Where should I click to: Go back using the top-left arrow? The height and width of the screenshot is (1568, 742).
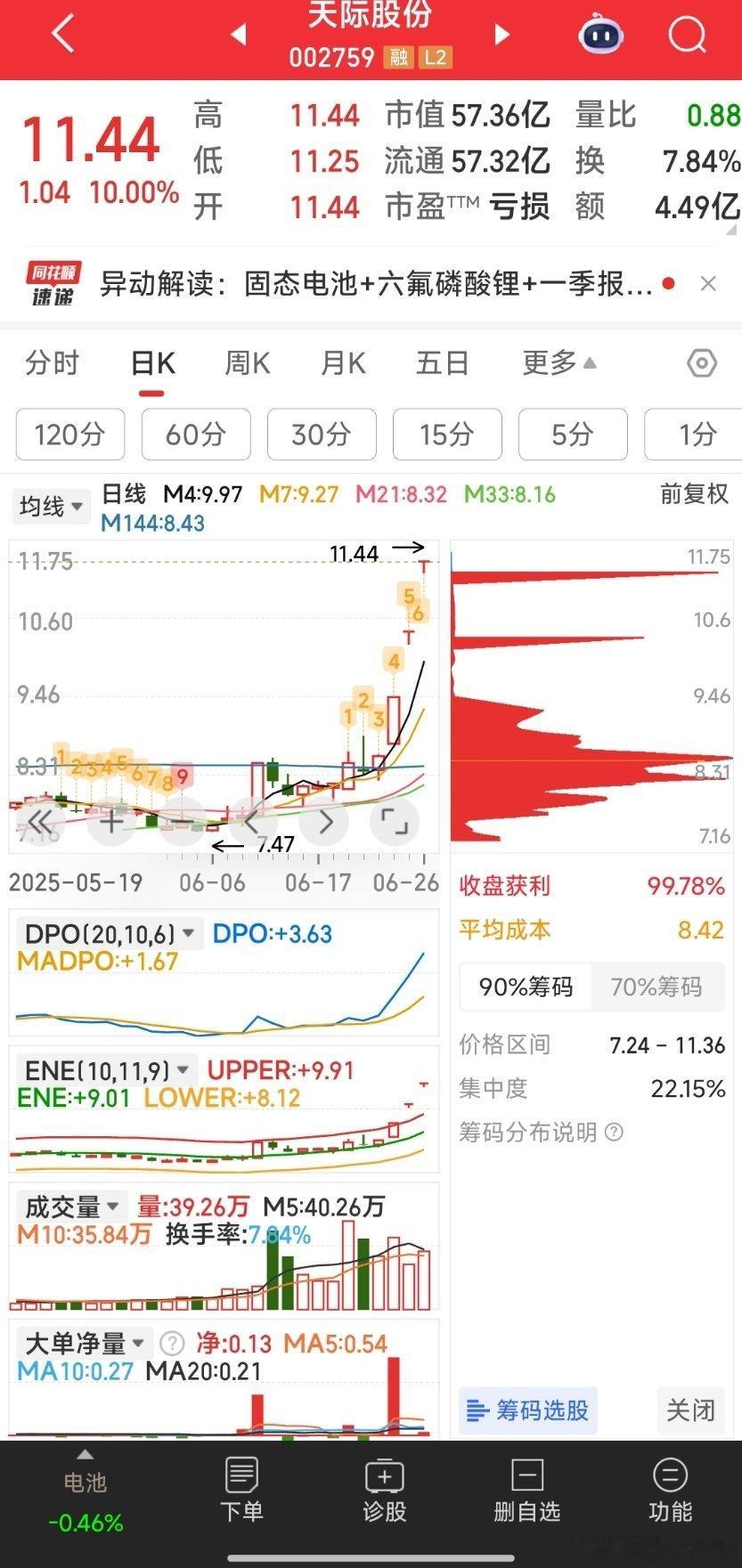point(62,35)
